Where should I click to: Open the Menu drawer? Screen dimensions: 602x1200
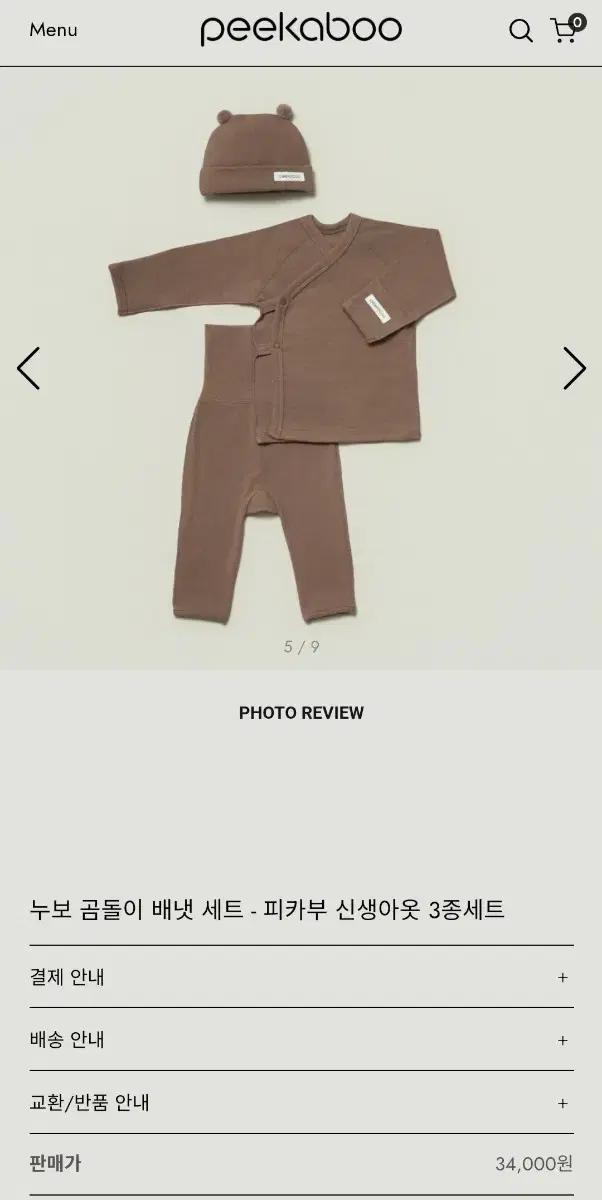tap(53, 30)
